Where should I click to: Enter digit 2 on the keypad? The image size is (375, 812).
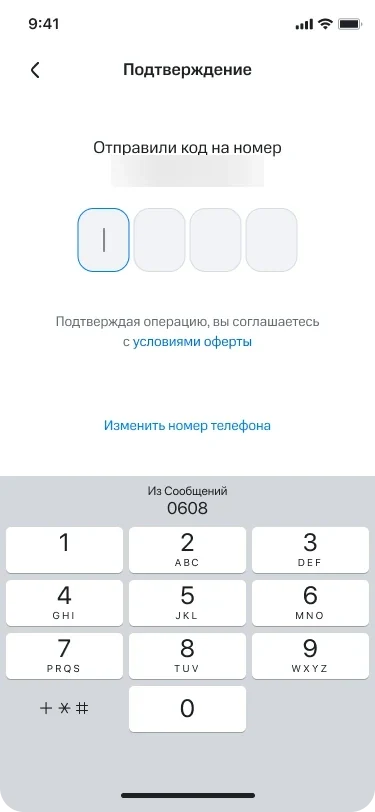[187, 550]
